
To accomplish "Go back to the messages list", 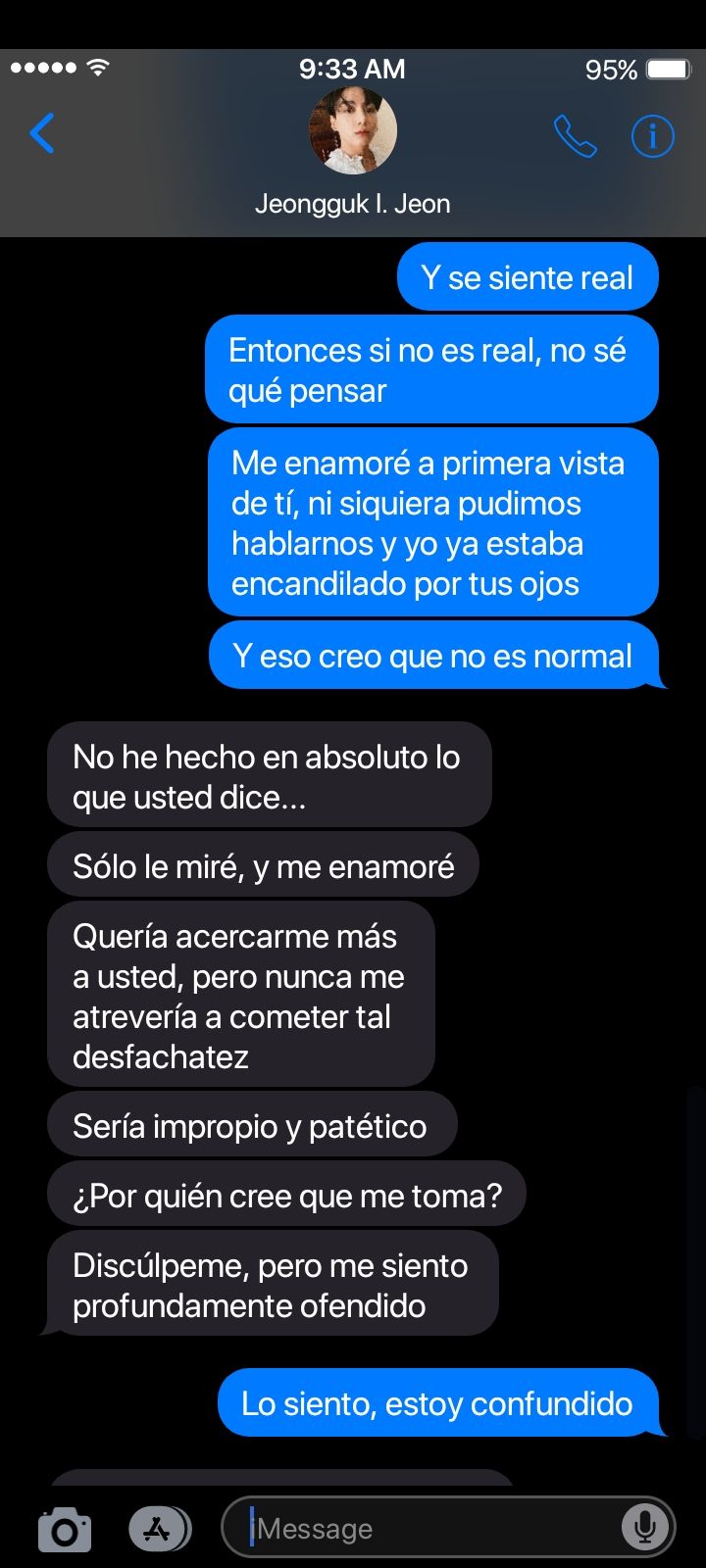I will pyautogui.click(x=42, y=134).
